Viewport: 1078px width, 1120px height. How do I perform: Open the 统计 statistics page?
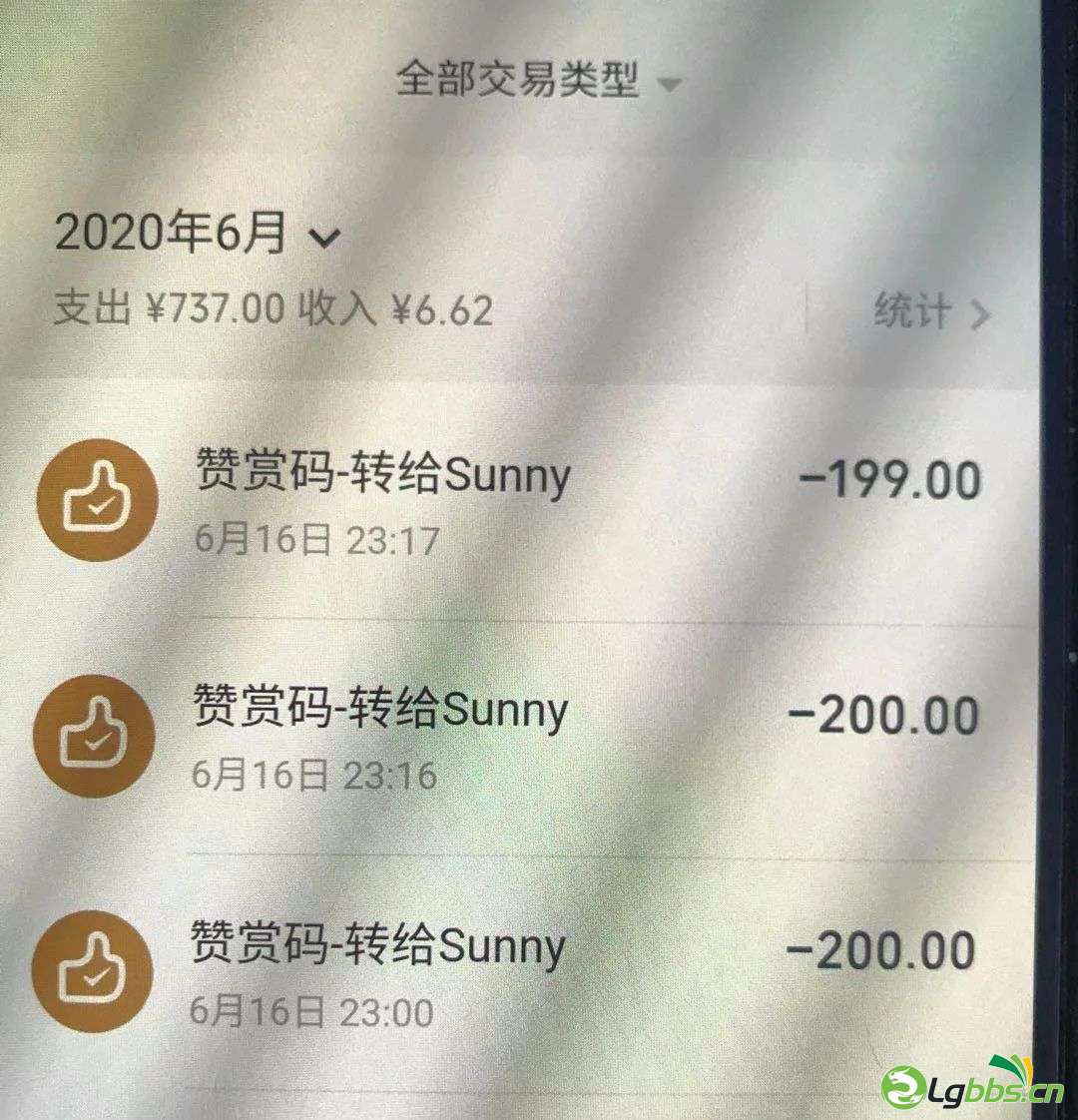coord(931,312)
